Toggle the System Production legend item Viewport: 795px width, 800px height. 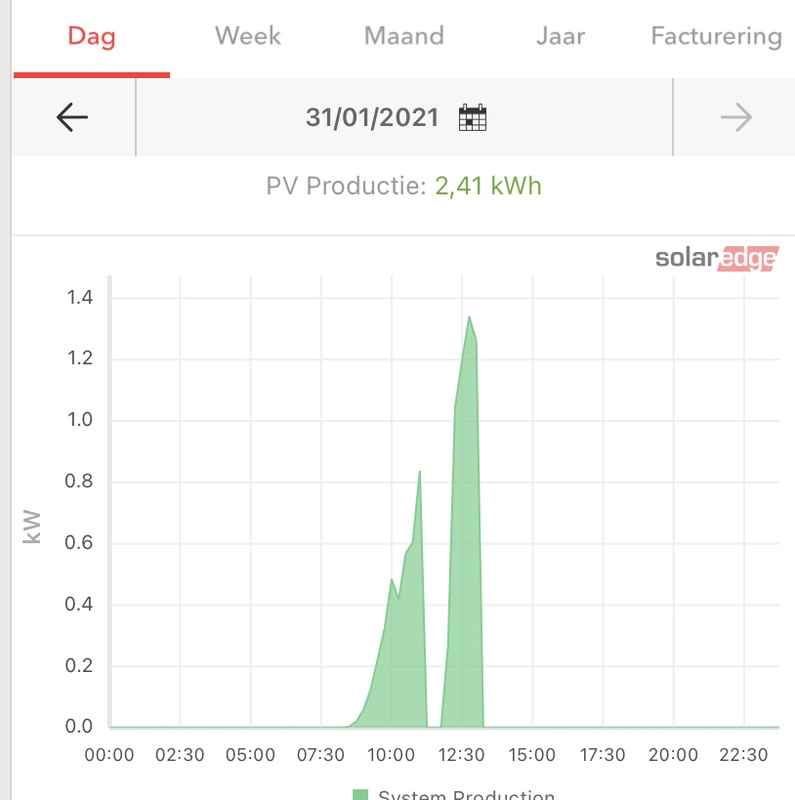pos(455,794)
